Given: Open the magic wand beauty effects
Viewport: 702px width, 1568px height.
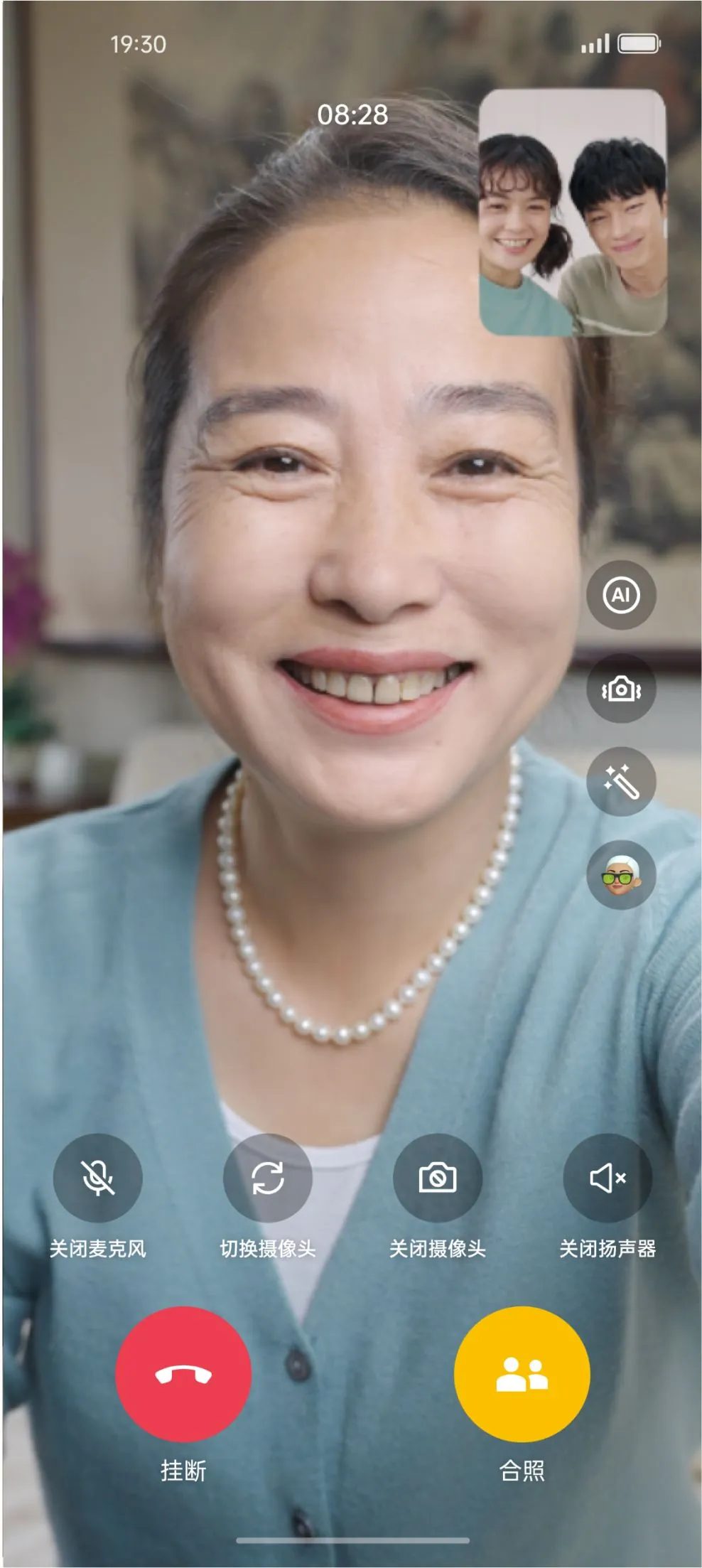Looking at the screenshot, I should [x=621, y=782].
